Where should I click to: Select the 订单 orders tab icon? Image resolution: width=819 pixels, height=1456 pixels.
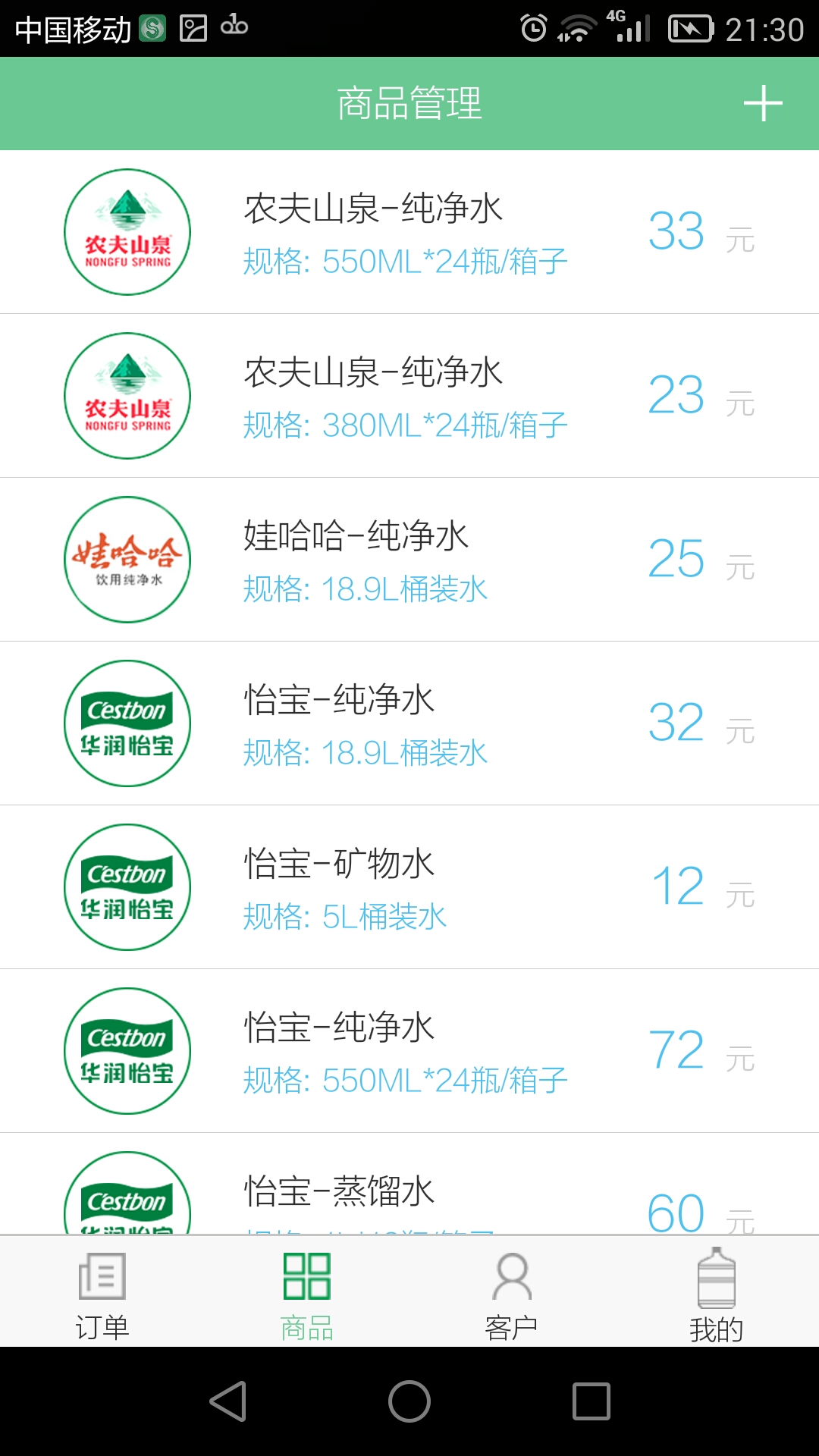101,1279
